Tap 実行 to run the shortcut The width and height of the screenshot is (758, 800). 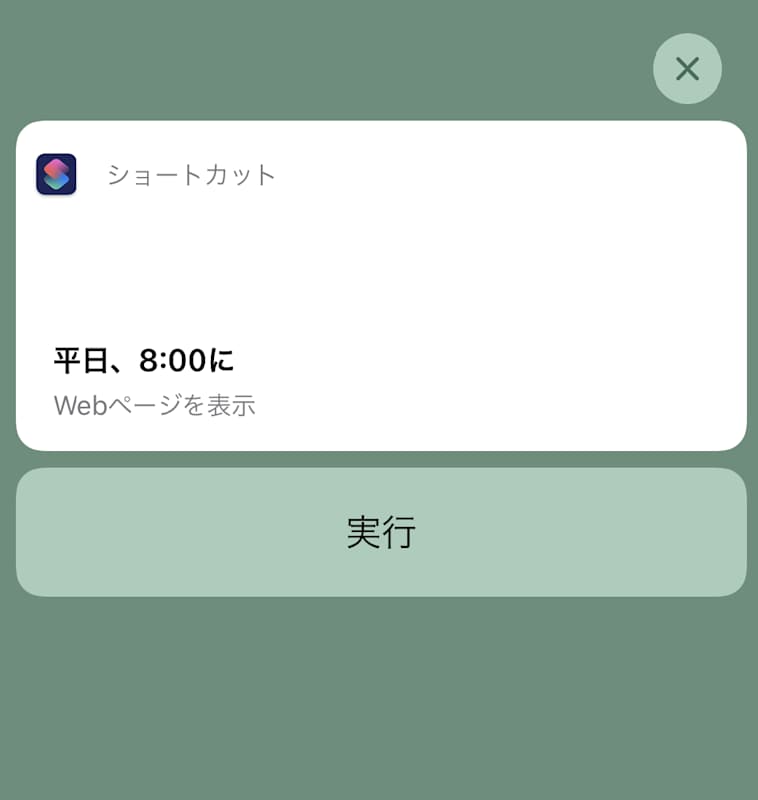(381, 532)
